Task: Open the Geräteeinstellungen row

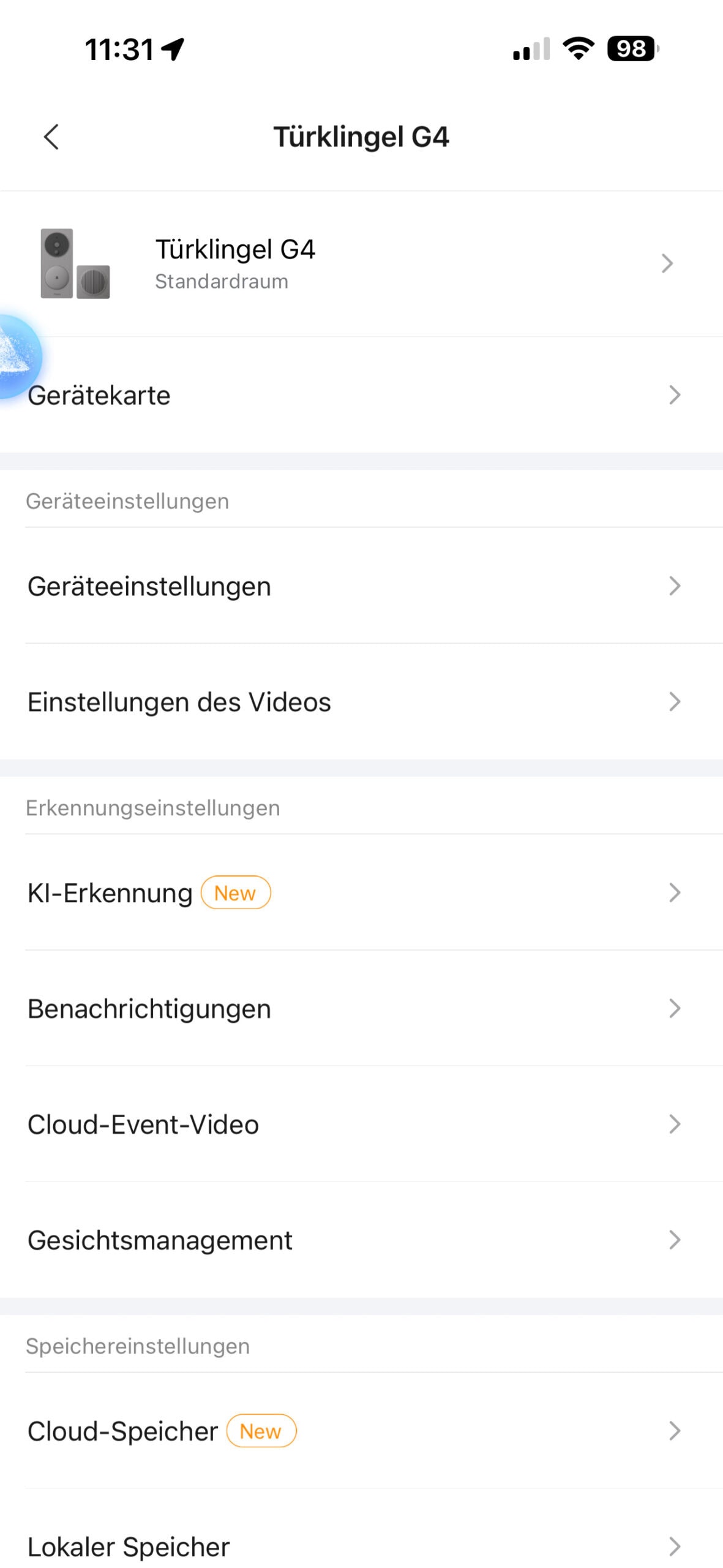Action: tap(361, 586)
